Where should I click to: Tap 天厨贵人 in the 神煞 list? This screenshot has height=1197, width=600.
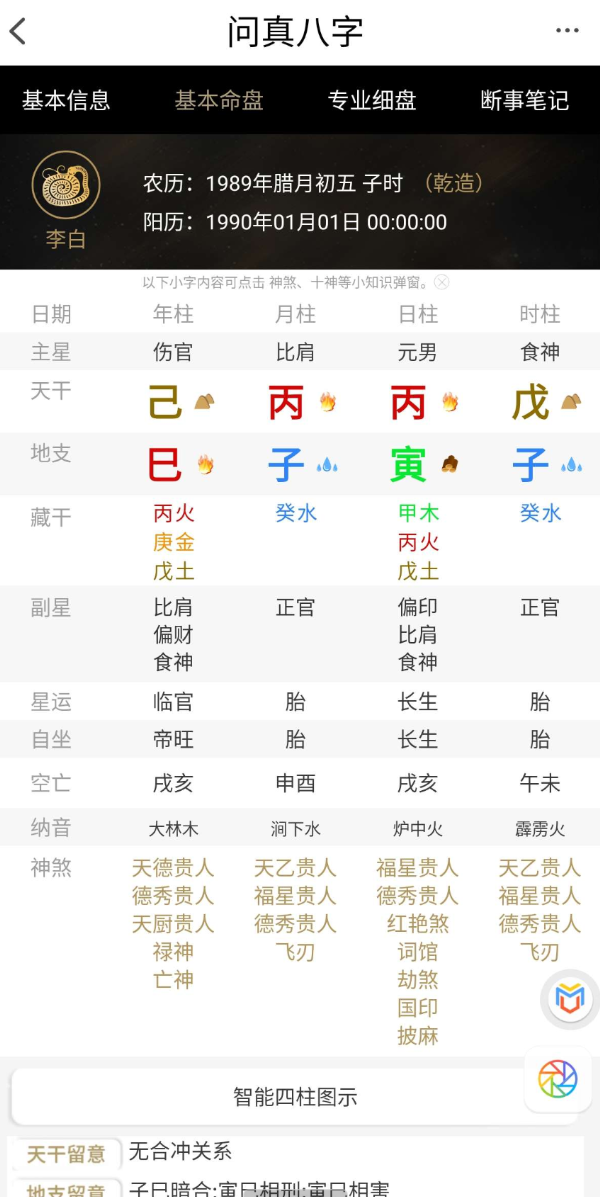point(173,924)
